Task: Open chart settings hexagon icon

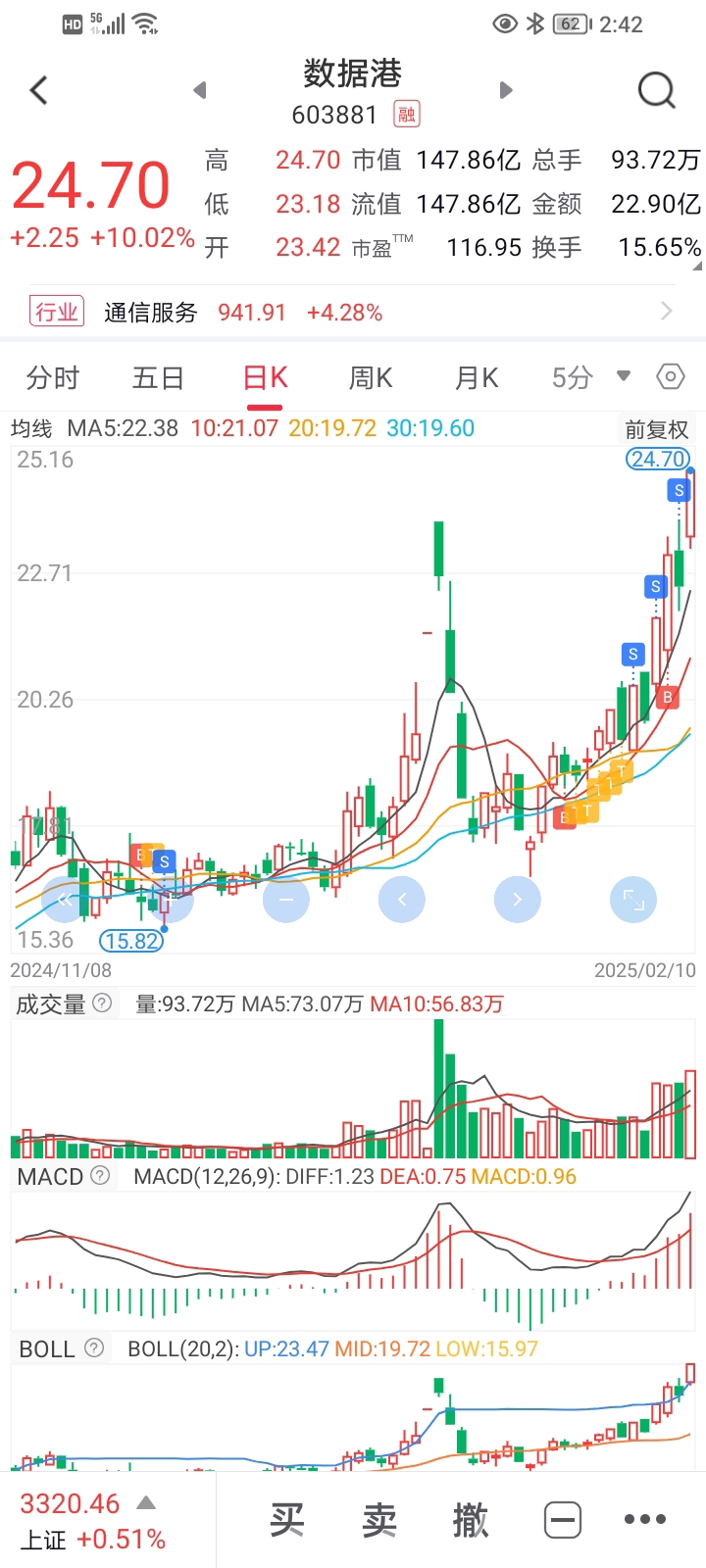Action: (670, 377)
